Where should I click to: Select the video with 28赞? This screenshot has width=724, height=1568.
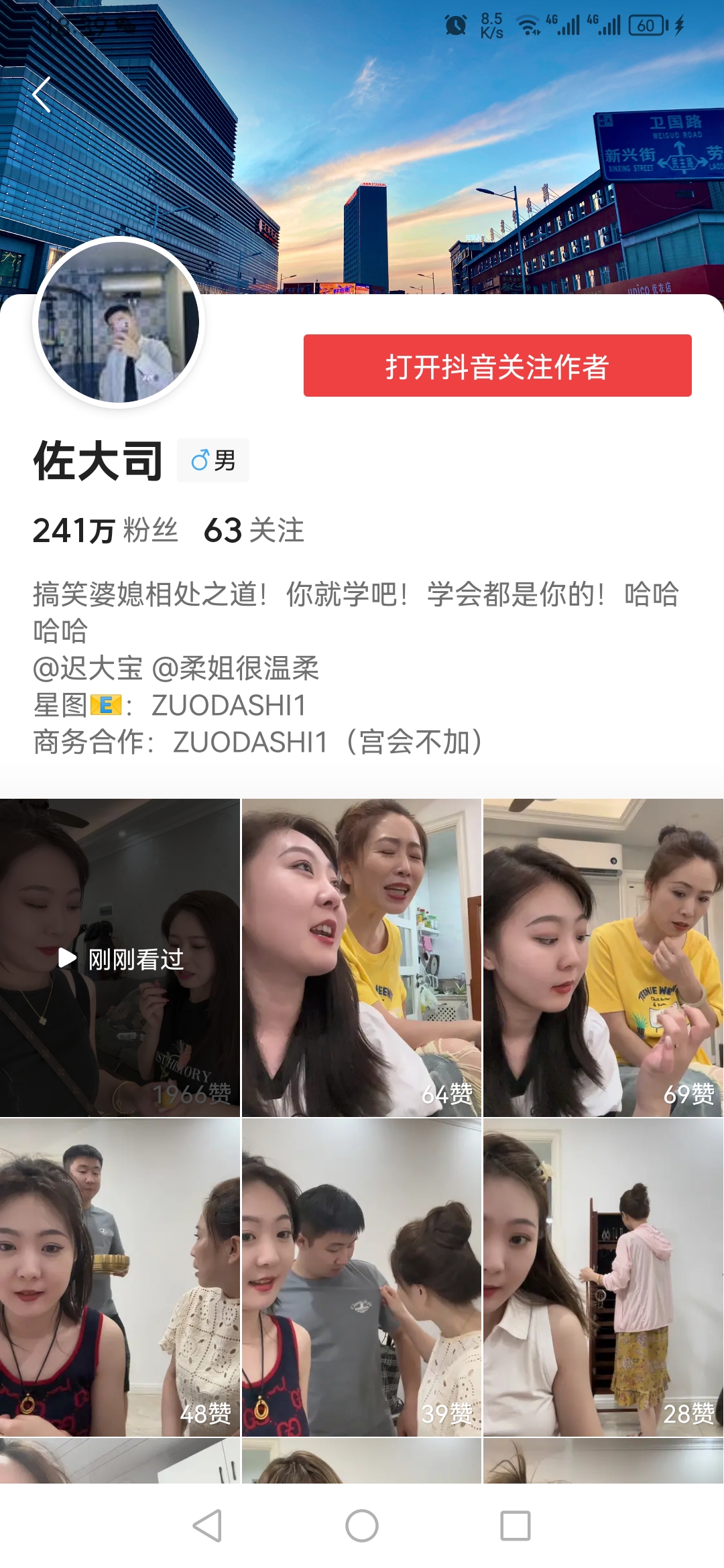[x=603, y=1277]
